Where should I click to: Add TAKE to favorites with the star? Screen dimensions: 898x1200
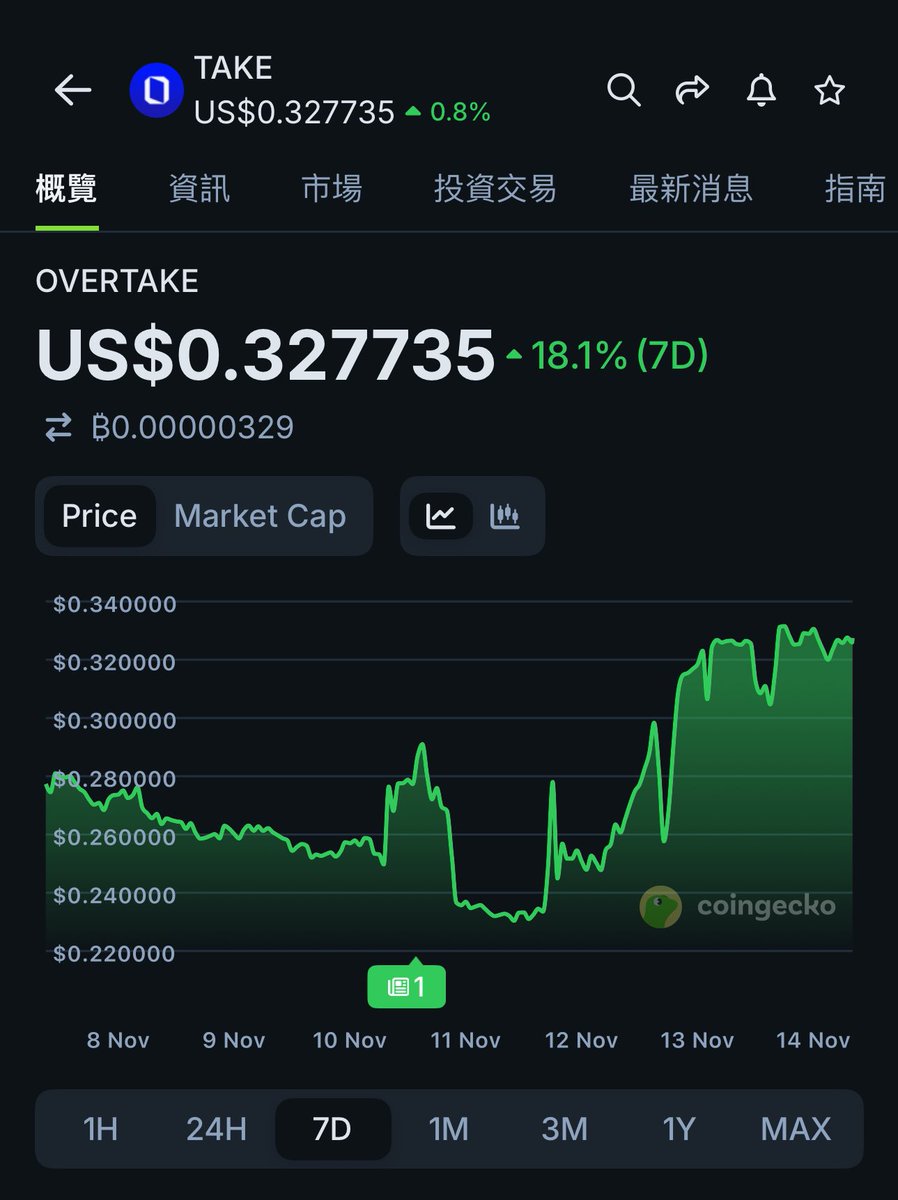click(829, 91)
